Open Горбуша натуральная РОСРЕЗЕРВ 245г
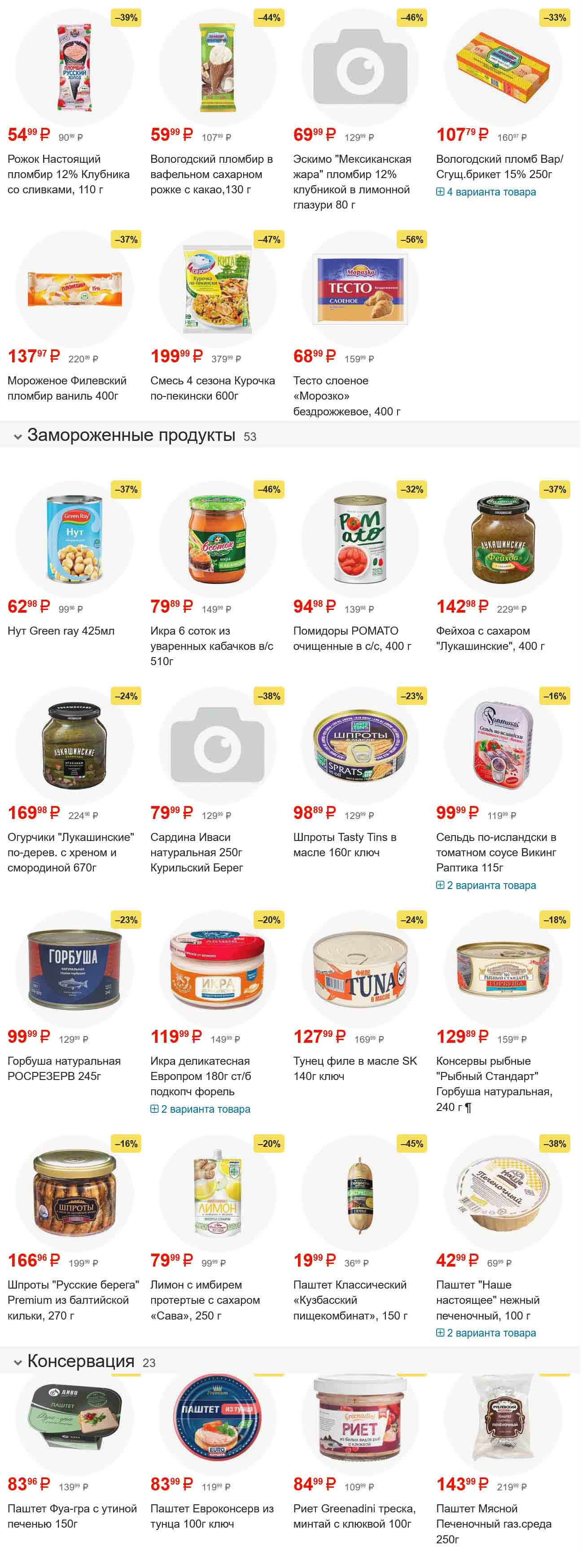The image size is (586, 1568). point(64,1068)
